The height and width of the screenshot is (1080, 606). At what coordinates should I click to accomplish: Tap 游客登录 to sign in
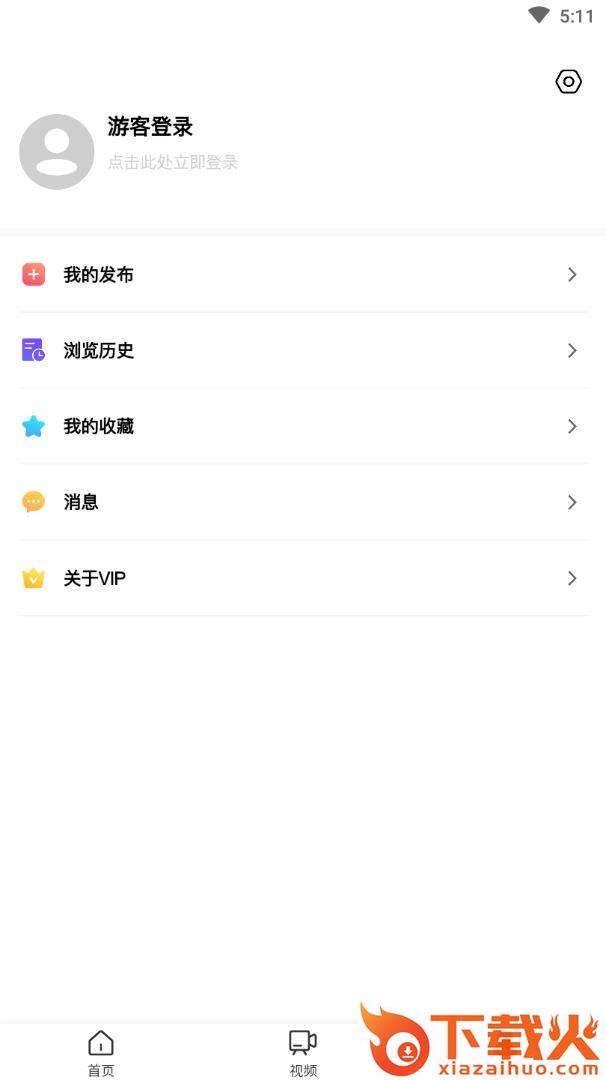(x=150, y=127)
